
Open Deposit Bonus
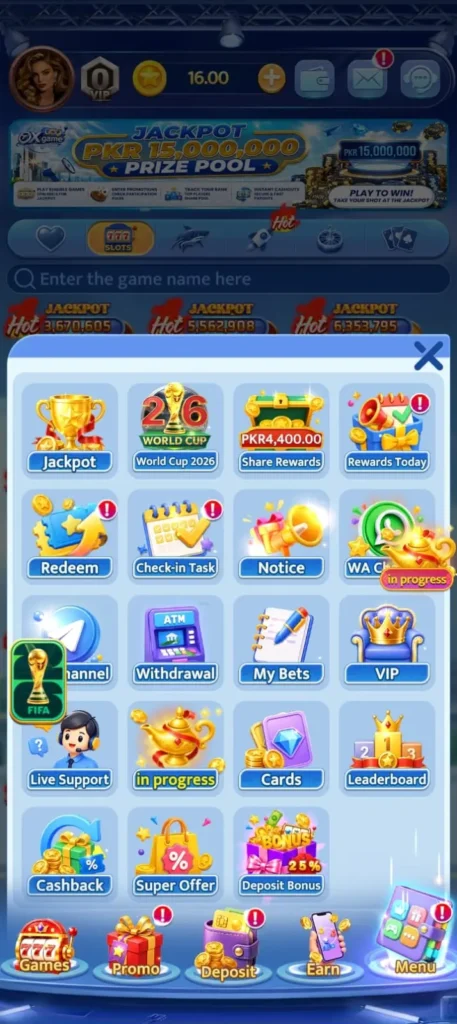[x=281, y=854]
